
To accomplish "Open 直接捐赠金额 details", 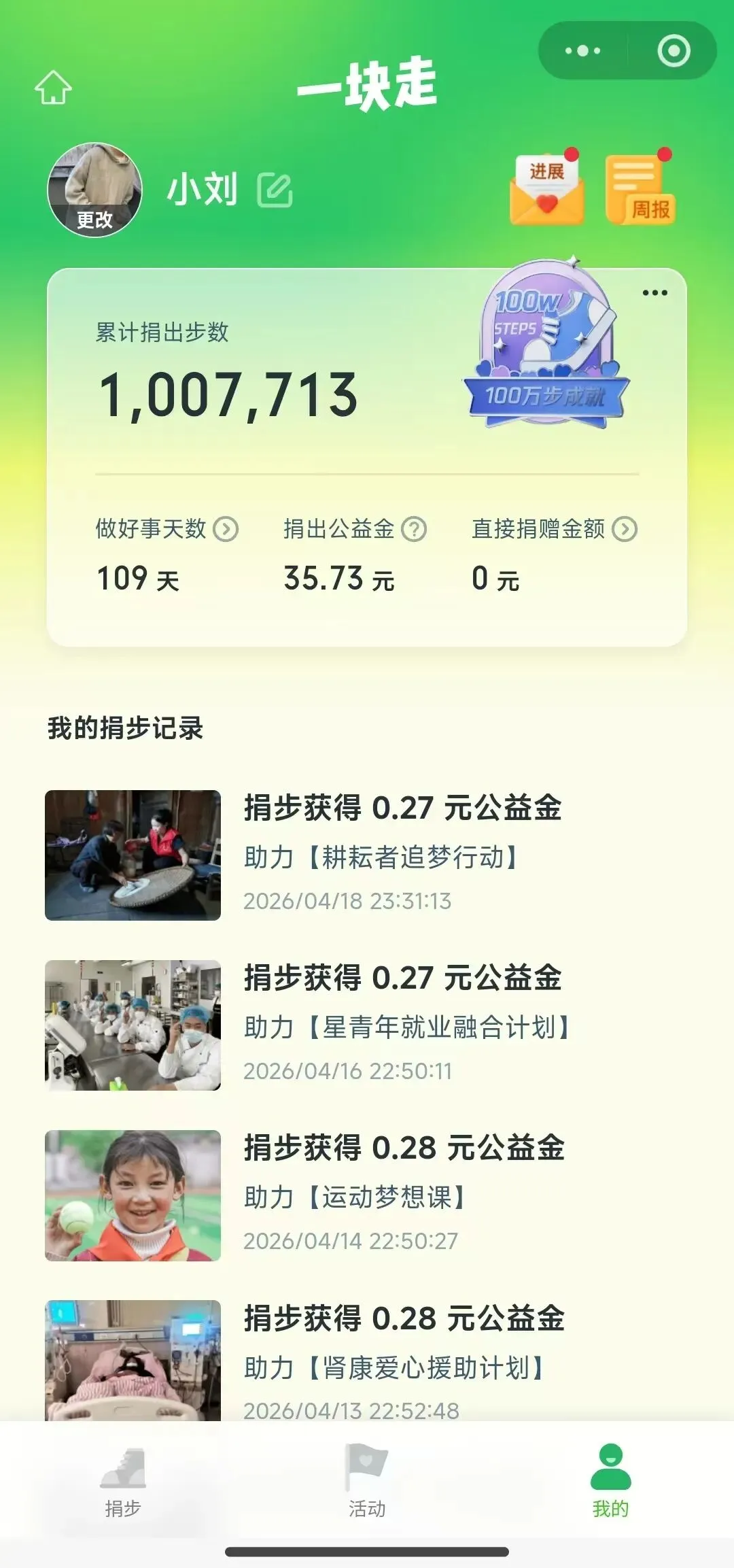I will pyautogui.click(x=625, y=529).
